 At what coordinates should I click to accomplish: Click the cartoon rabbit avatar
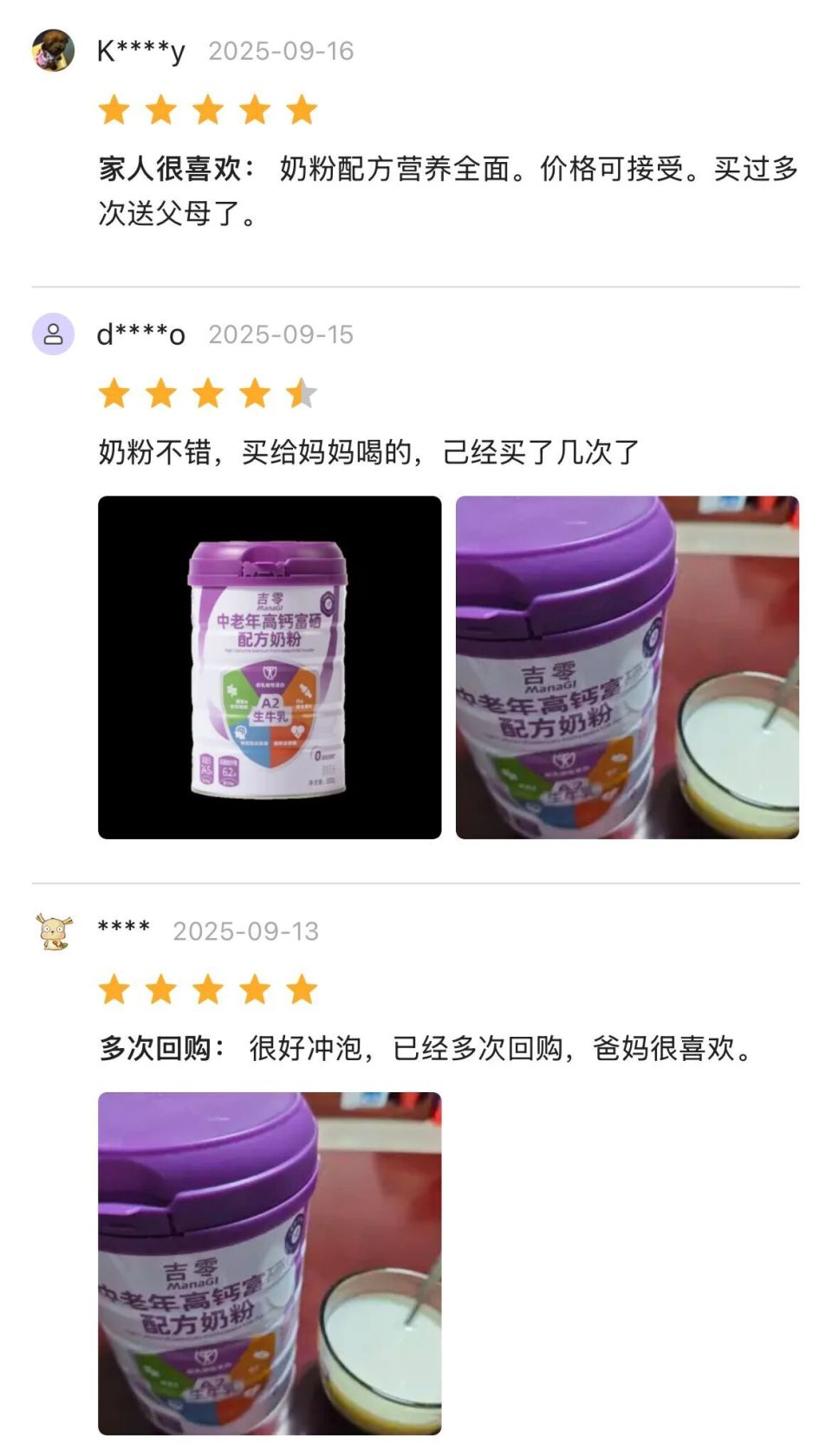(x=54, y=934)
